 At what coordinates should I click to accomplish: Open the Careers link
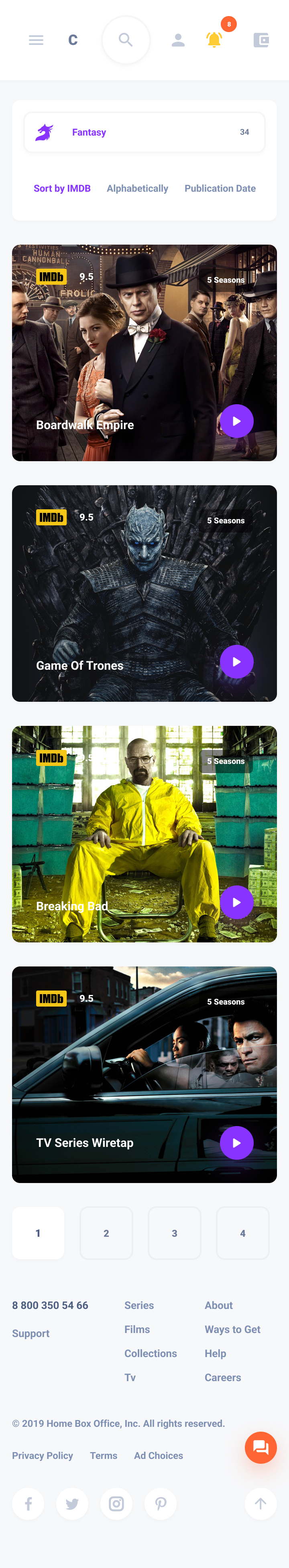point(222,1378)
